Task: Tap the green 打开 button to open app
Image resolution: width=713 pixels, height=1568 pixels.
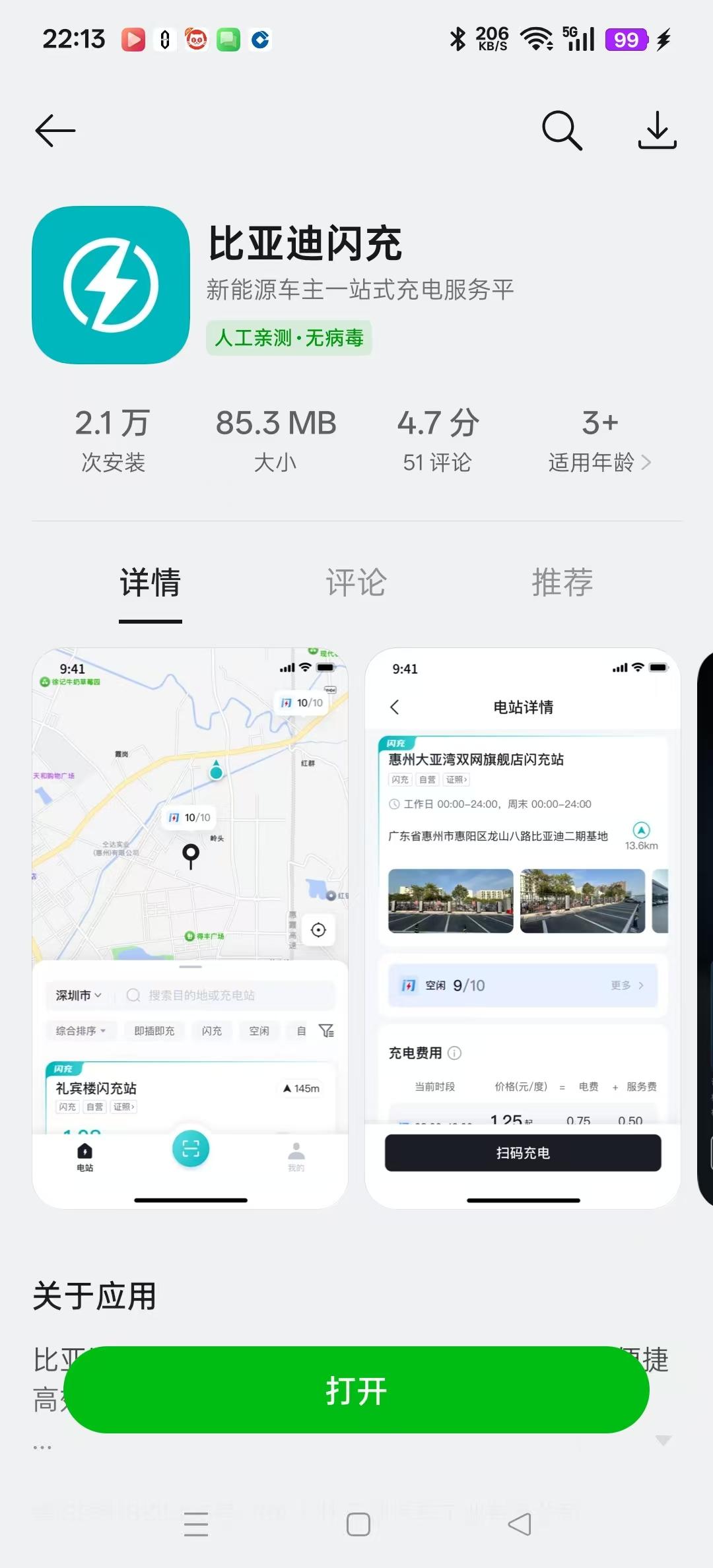Action: [x=356, y=1391]
